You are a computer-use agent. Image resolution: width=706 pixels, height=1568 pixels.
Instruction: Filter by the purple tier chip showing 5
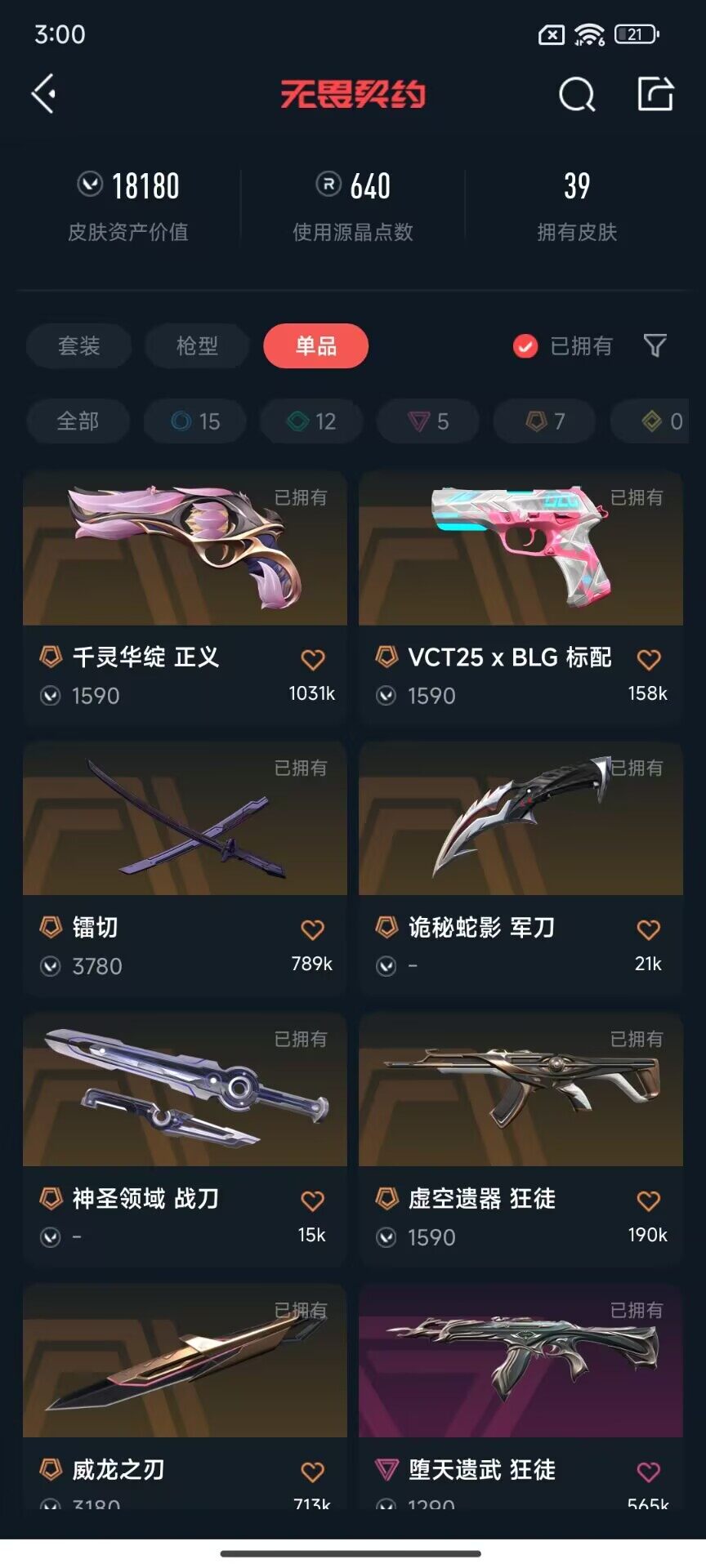coord(428,421)
